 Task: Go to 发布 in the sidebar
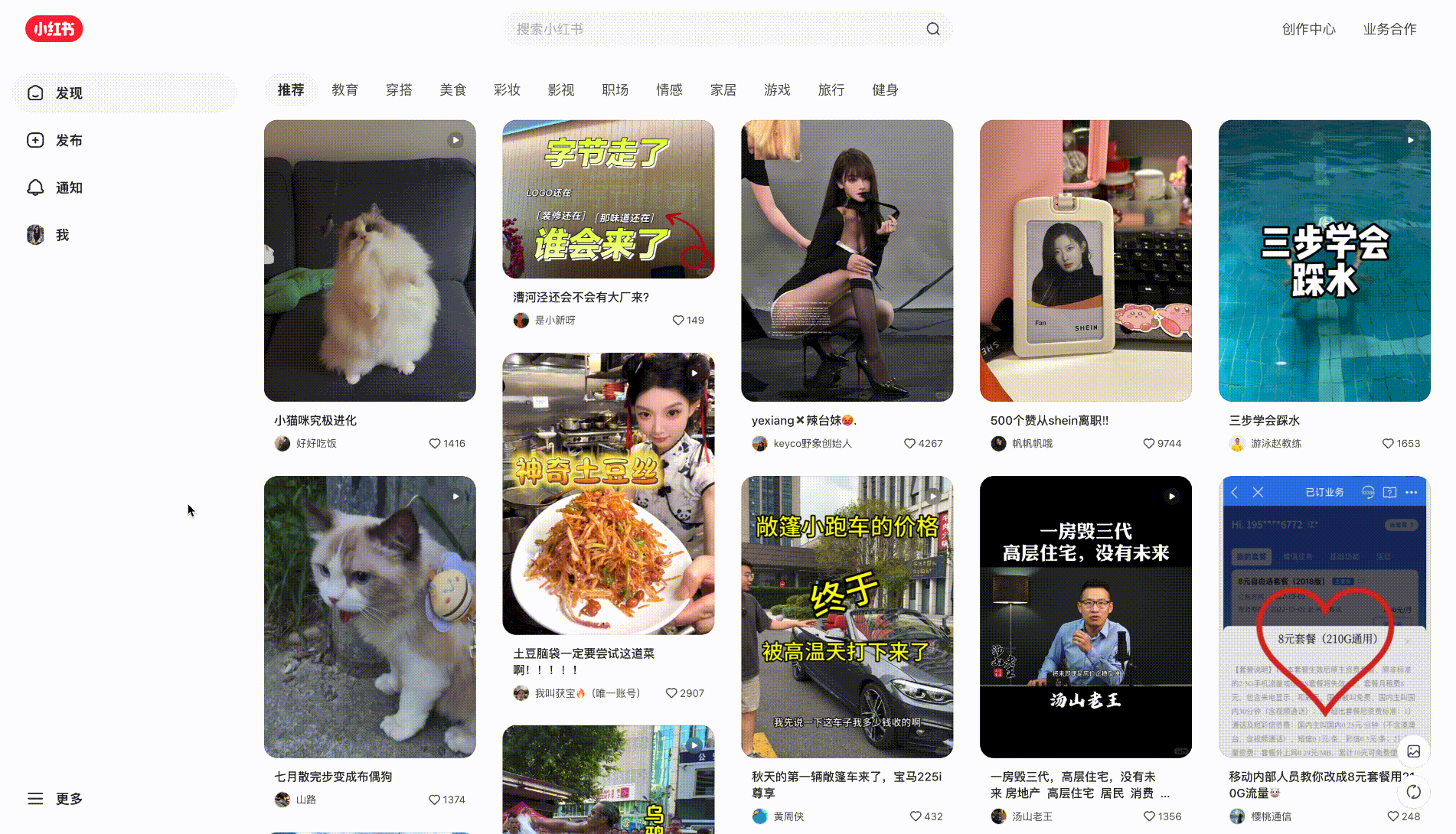[x=69, y=141]
